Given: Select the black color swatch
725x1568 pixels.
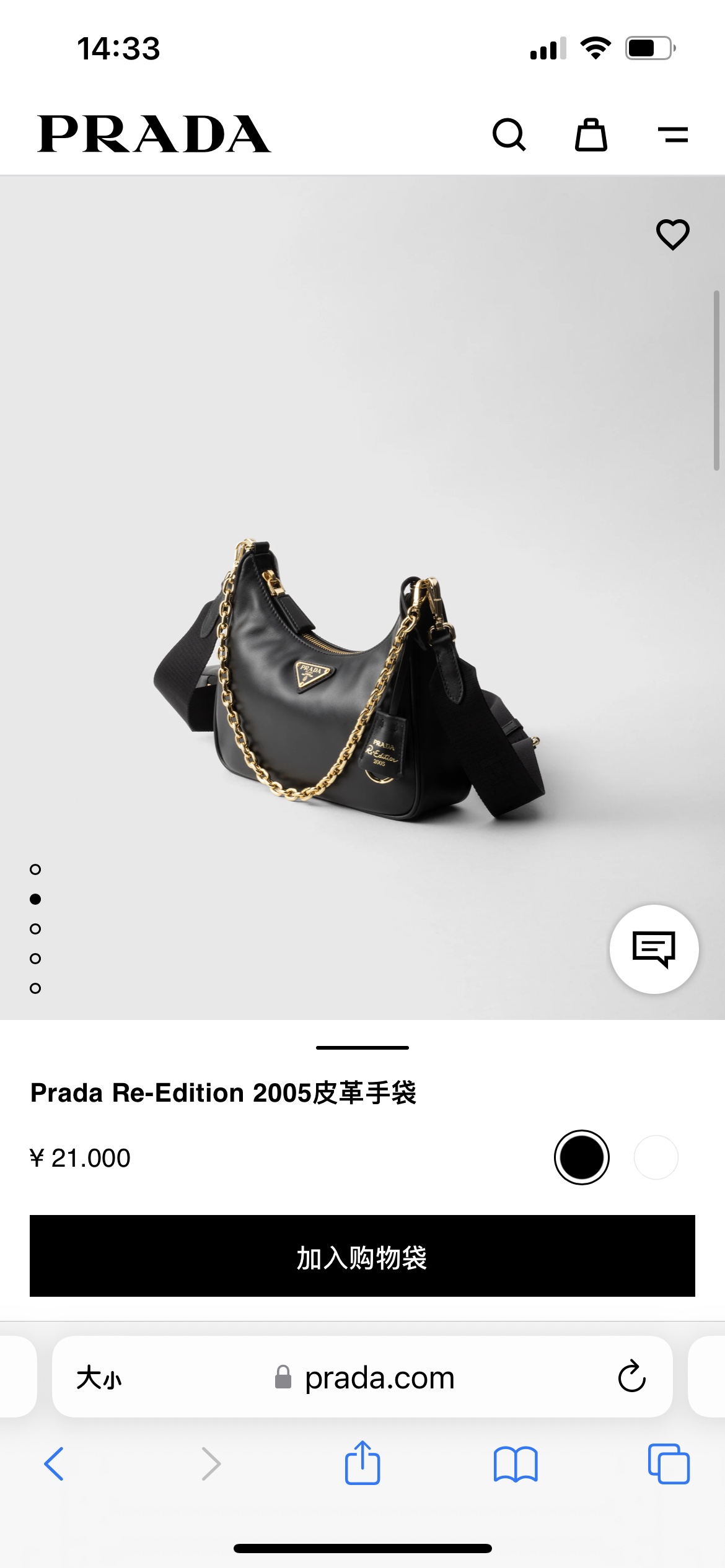Looking at the screenshot, I should click(x=581, y=1157).
